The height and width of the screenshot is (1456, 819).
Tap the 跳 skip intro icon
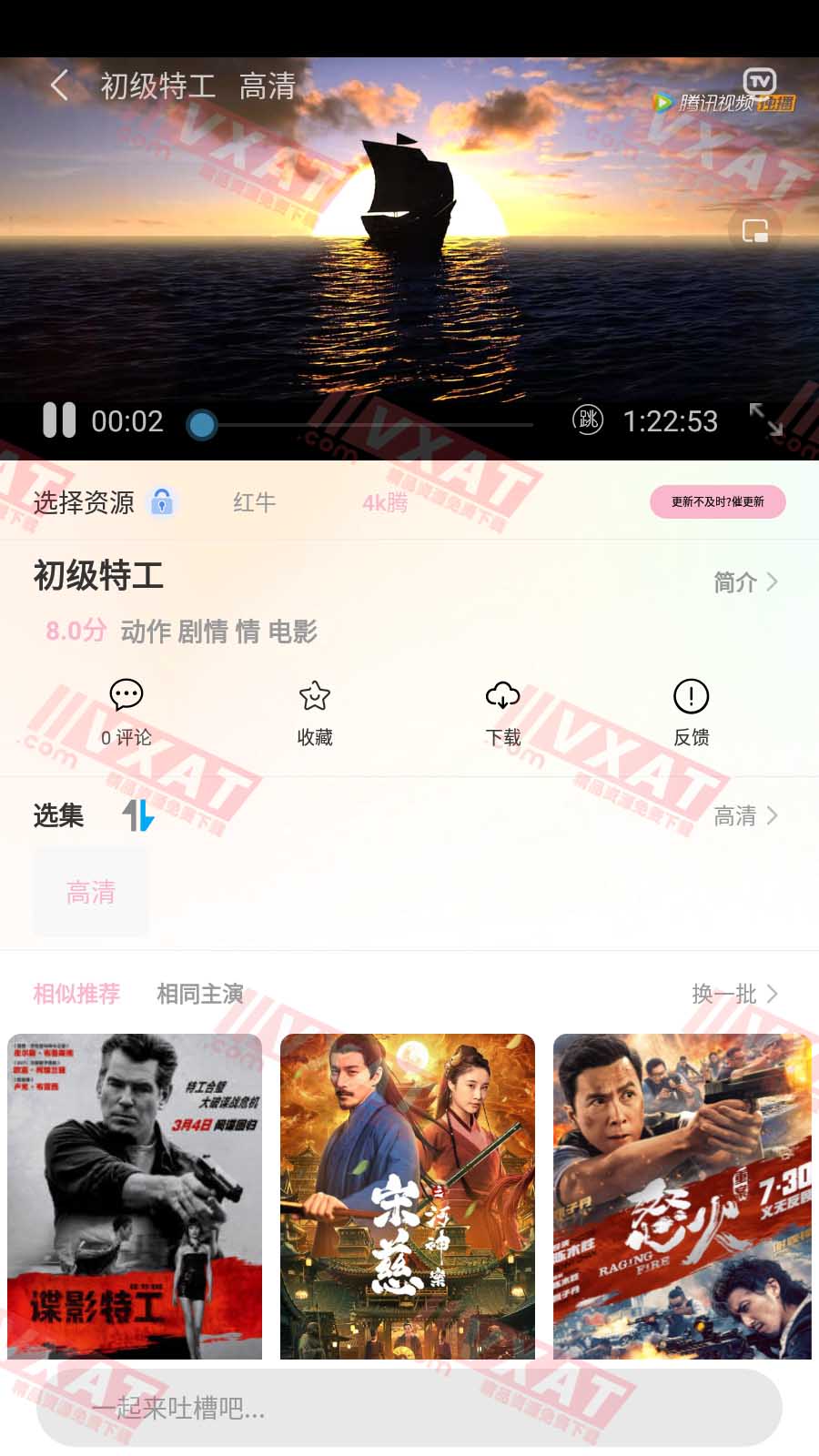point(587,420)
